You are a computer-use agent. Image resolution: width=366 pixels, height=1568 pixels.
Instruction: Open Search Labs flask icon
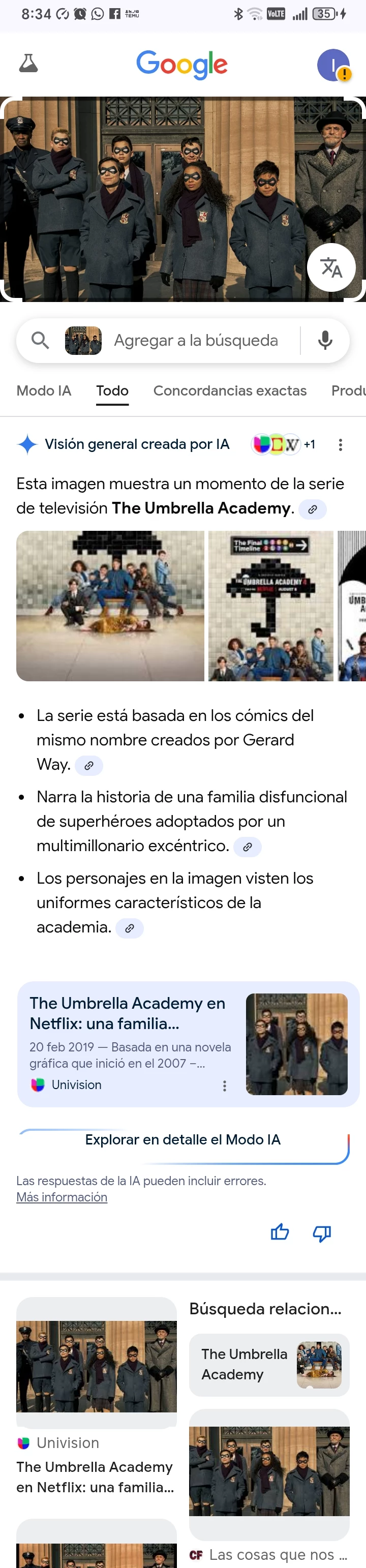point(28,64)
